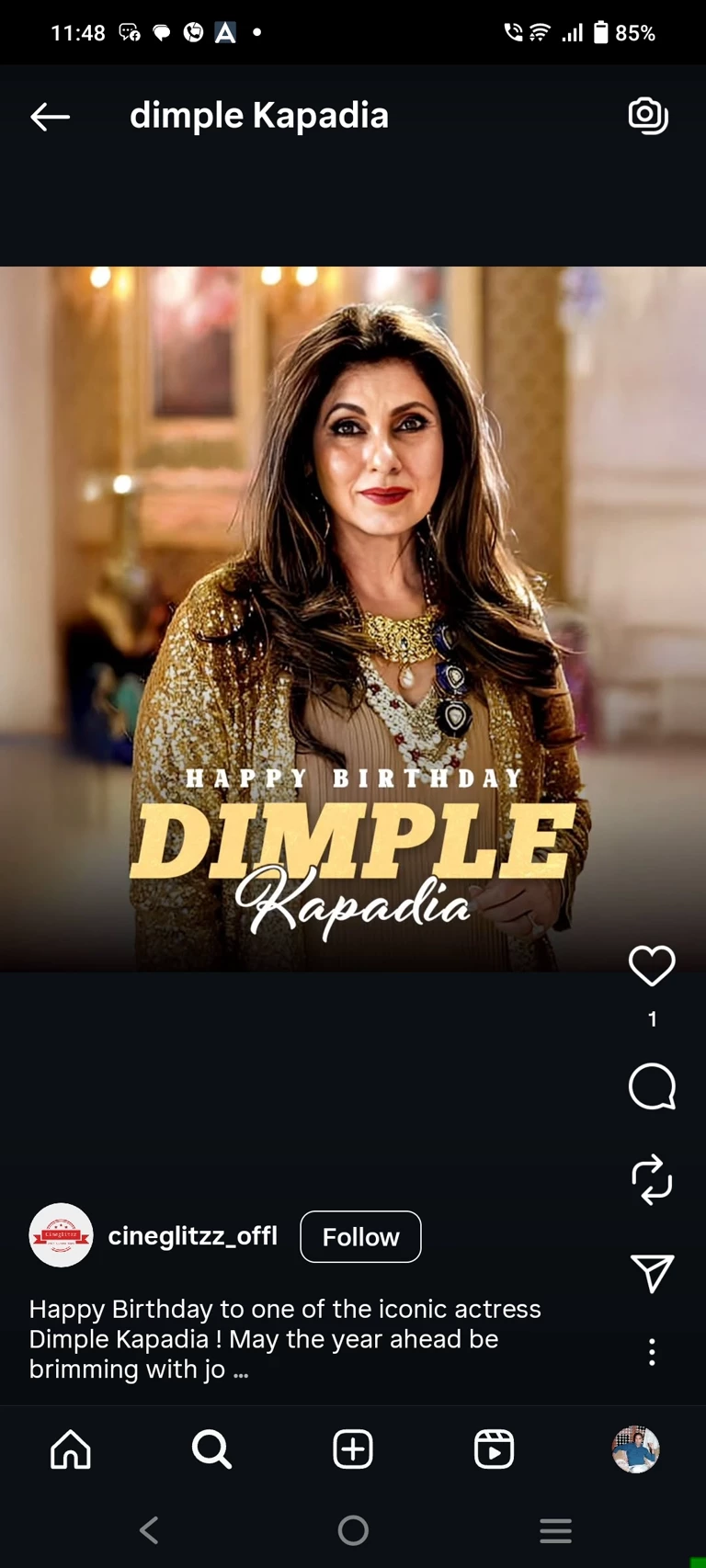This screenshot has height=1568, width=706.
Task: Follow cineglitzz_offl
Action: 360,1237
